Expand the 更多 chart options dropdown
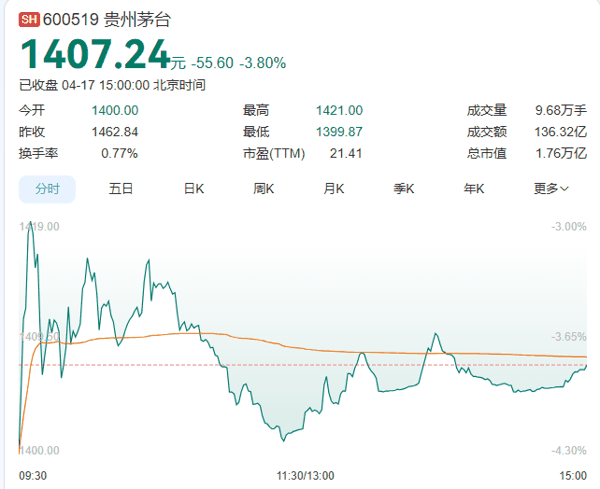 551,188
